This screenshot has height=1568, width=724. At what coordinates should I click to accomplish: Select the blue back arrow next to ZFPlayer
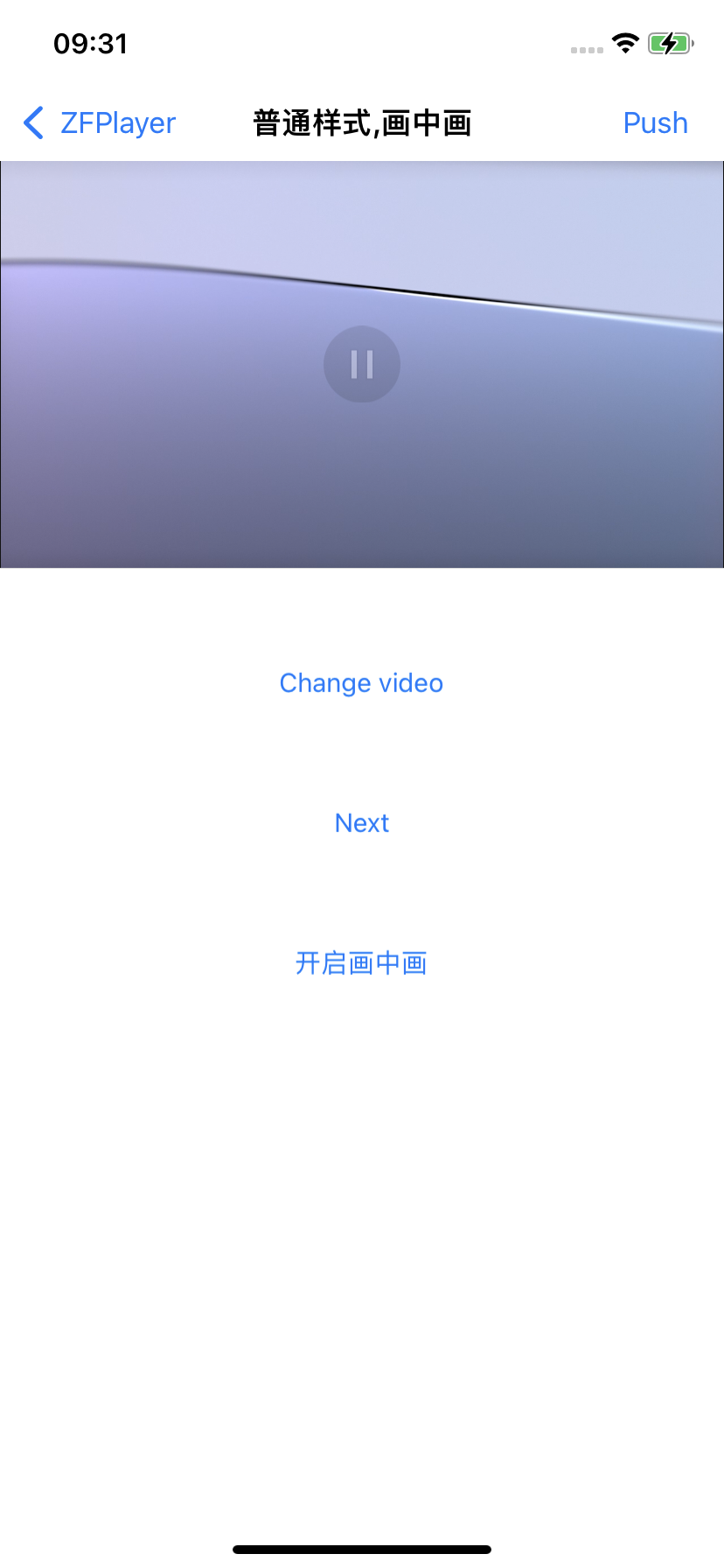coord(32,122)
